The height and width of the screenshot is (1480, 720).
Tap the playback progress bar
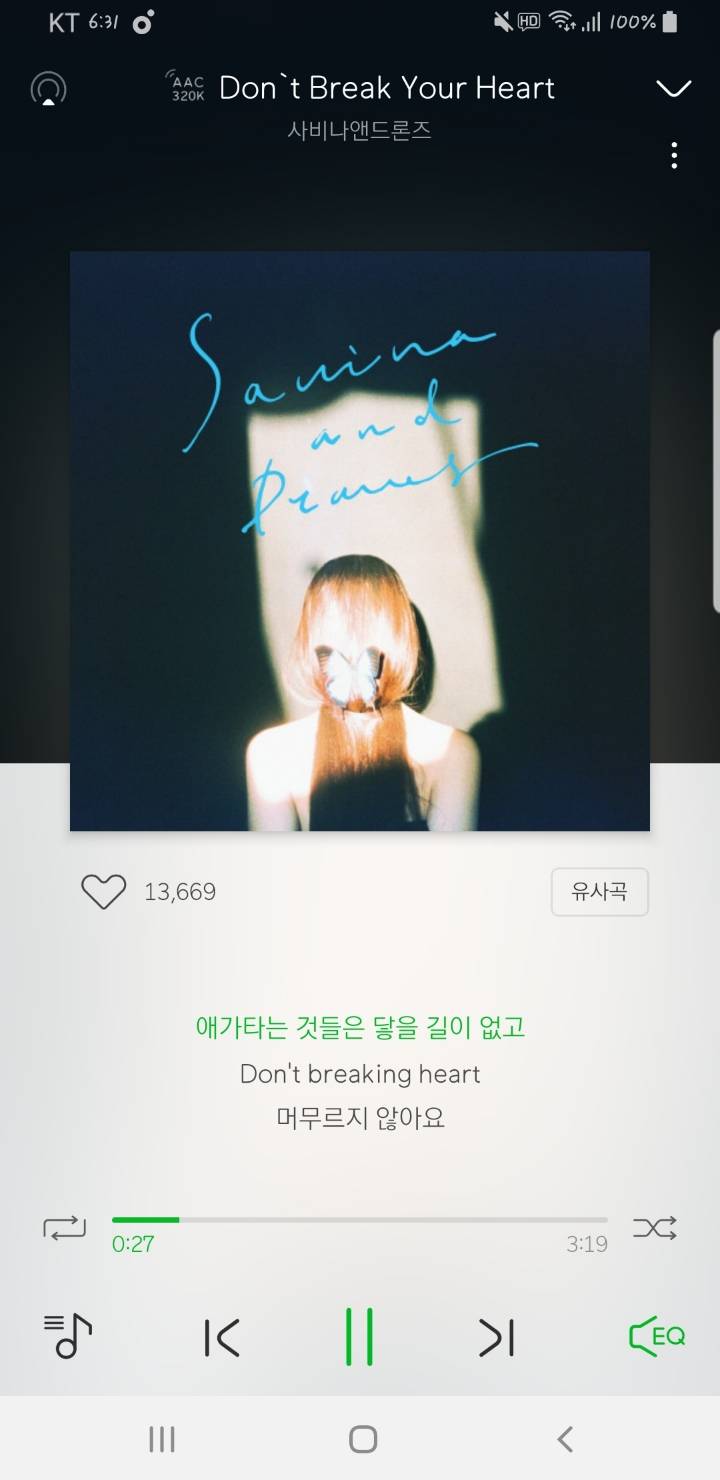coord(360,1219)
